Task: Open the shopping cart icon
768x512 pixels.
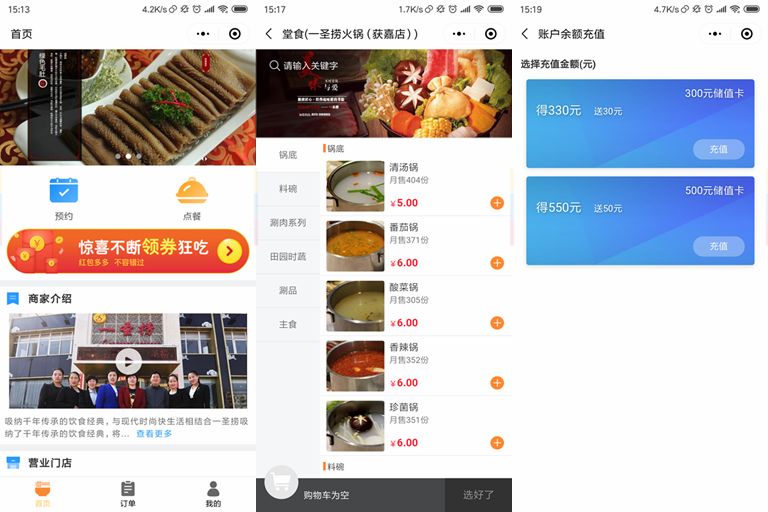Action: coord(281,482)
